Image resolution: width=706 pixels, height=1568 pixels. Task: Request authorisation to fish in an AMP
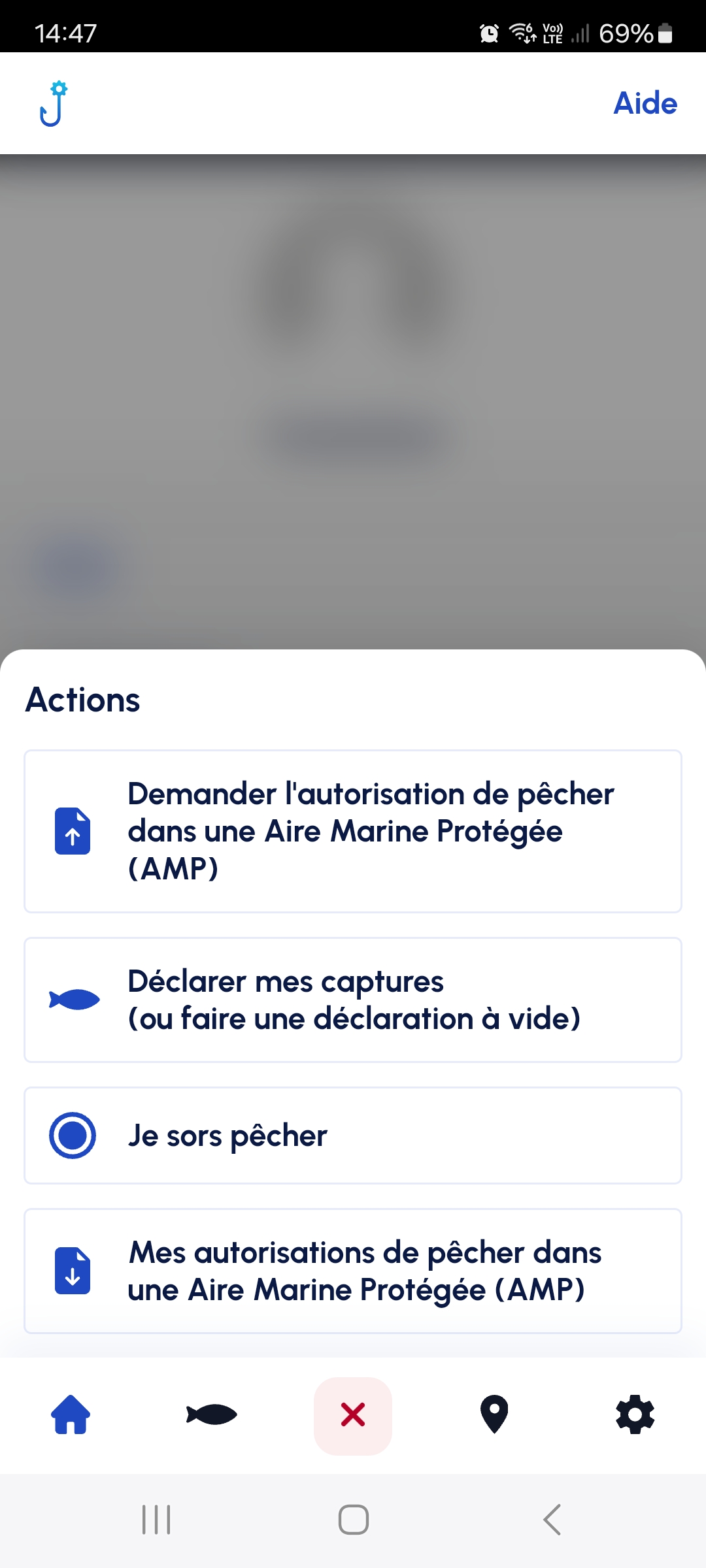tap(353, 831)
